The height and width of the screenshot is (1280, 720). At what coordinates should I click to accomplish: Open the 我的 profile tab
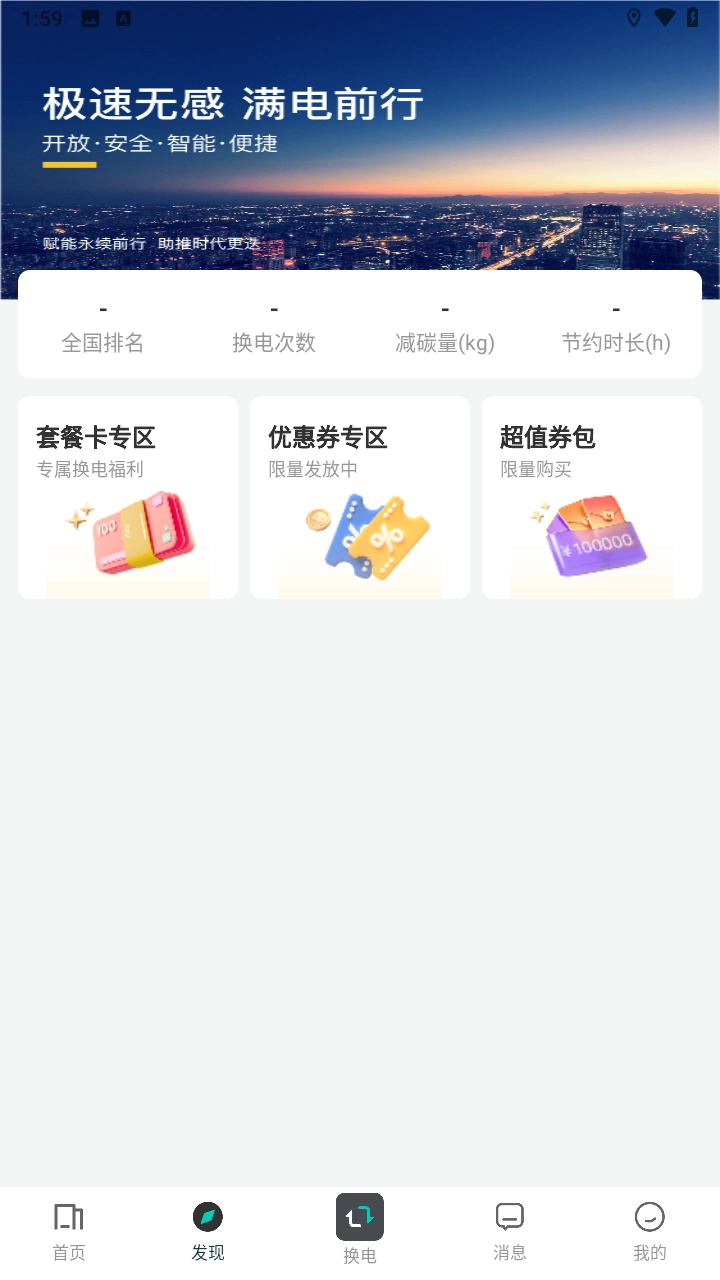click(650, 1232)
